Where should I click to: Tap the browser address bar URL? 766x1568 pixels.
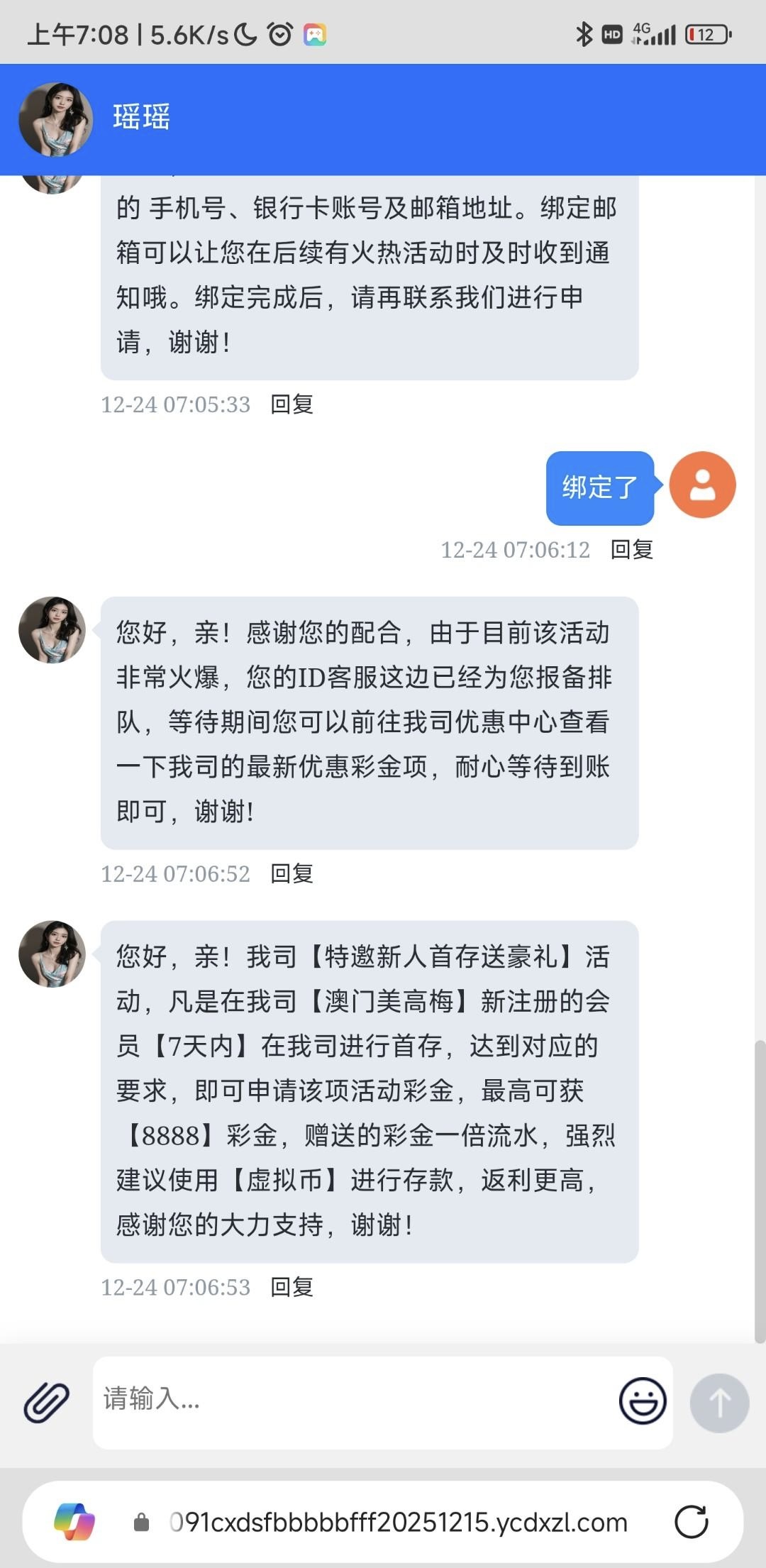click(397, 1522)
